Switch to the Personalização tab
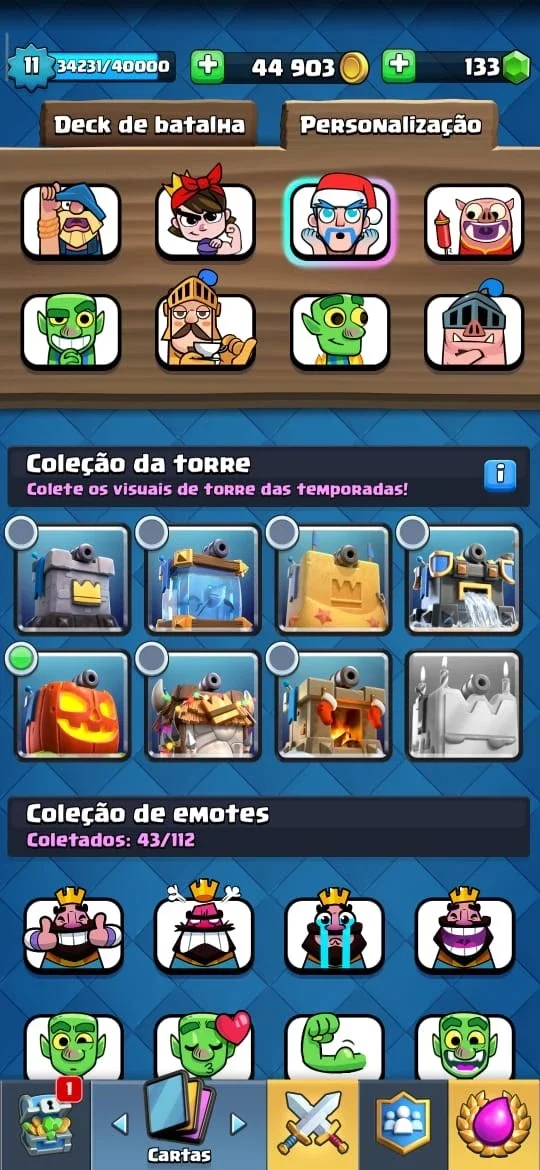 [x=390, y=125]
